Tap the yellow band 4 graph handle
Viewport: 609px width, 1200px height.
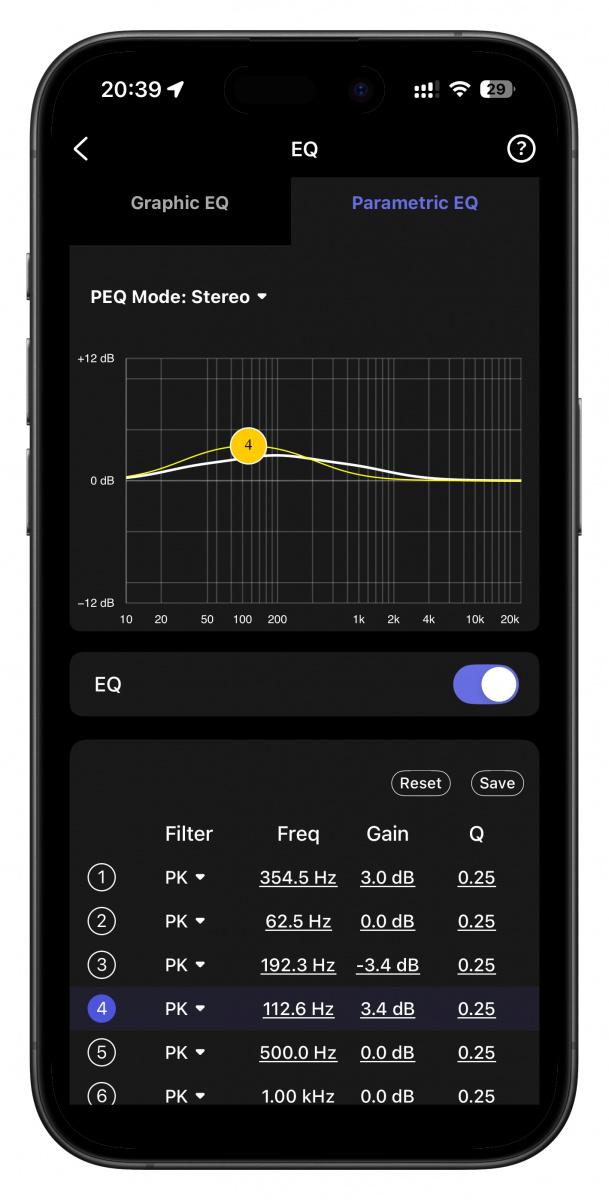coord(248,445)
